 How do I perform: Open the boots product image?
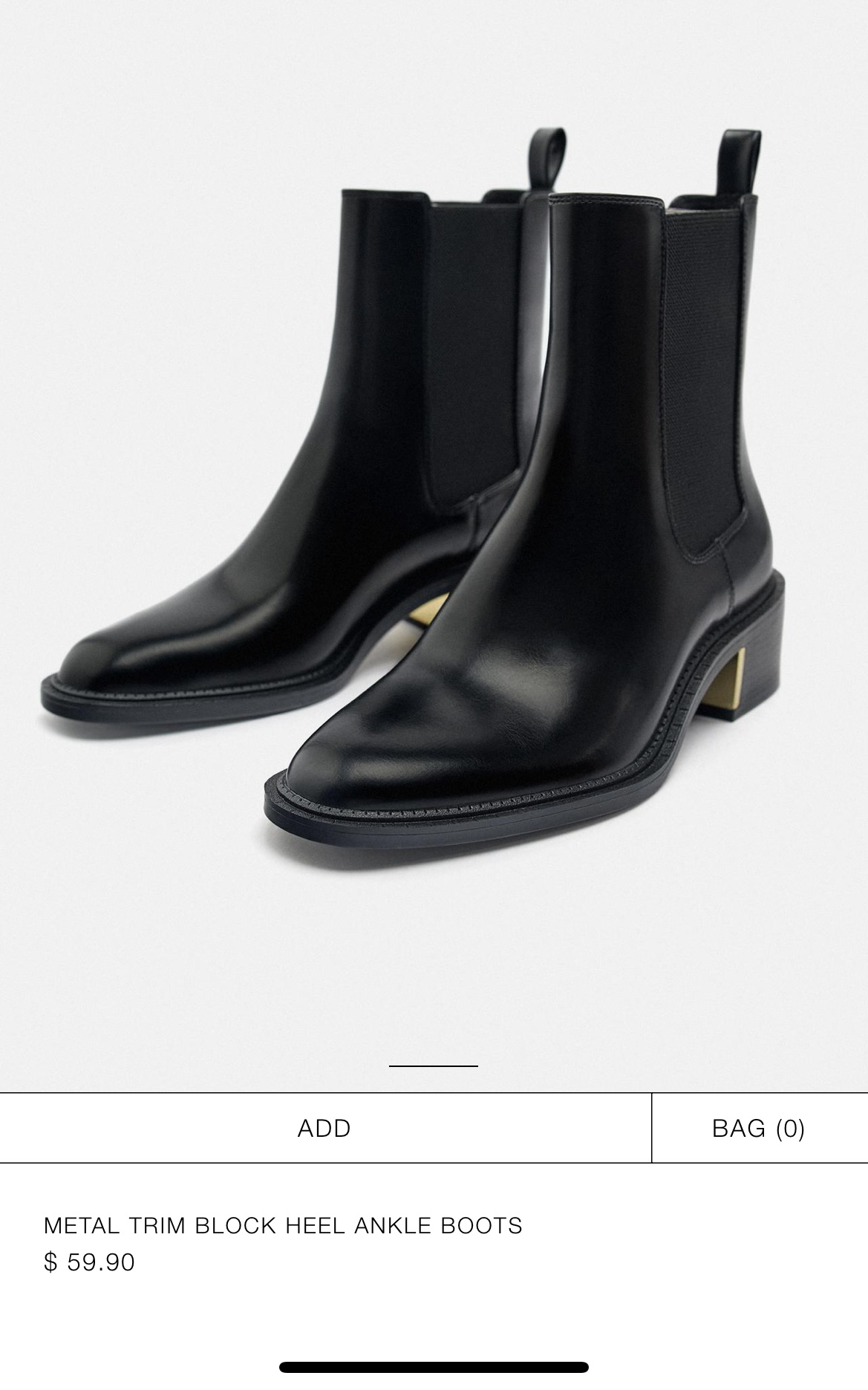[434, 520]
